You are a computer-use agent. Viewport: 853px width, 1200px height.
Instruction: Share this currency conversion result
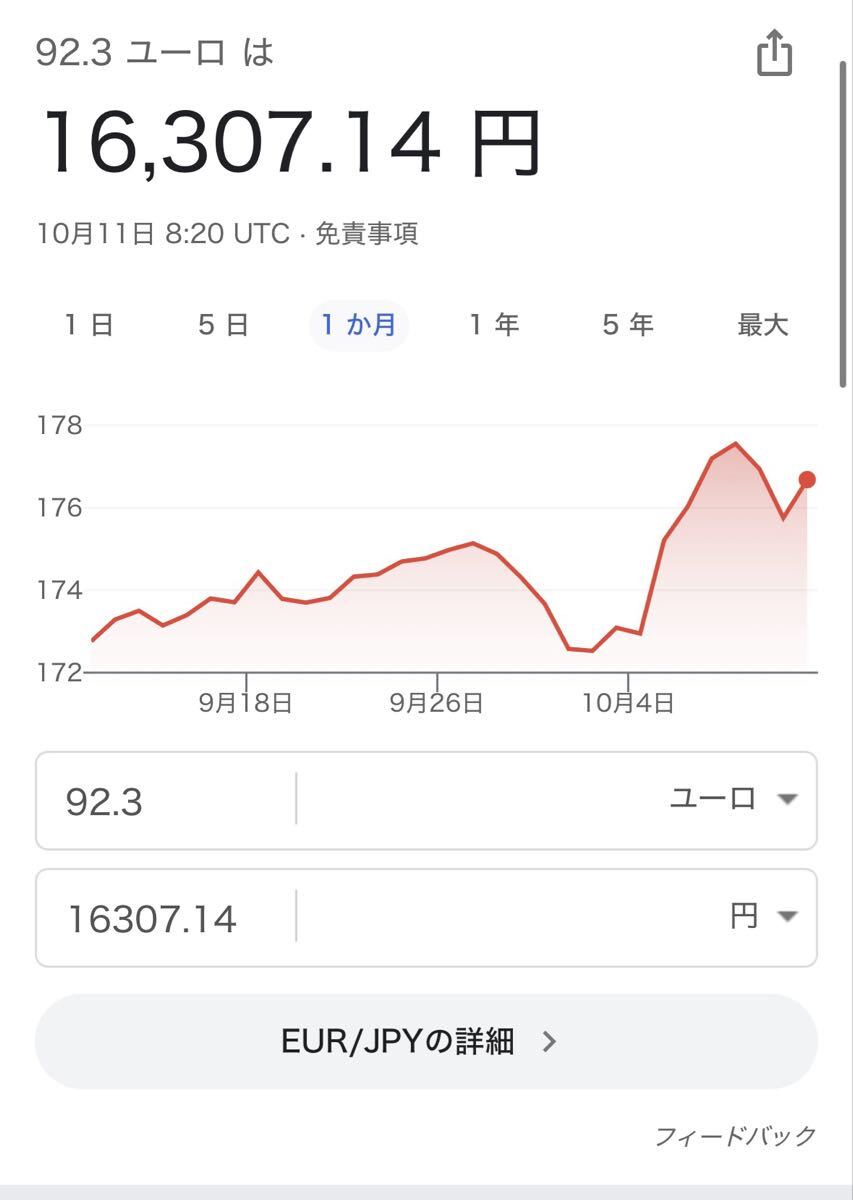click(x=774, y=54)
